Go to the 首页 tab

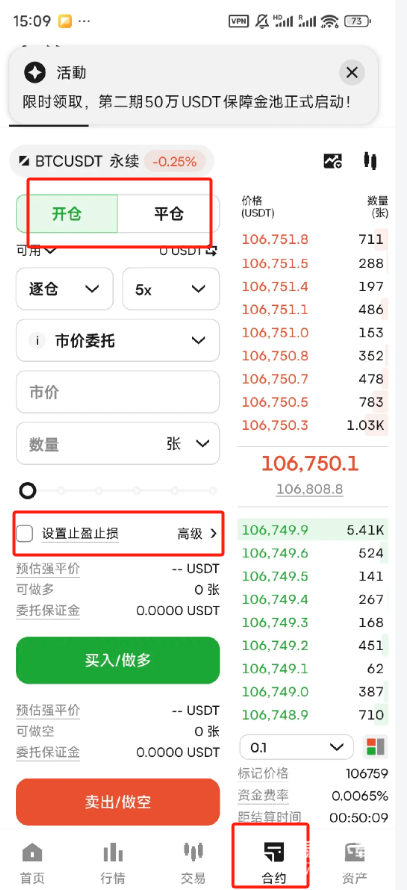(x=32, y=862)
